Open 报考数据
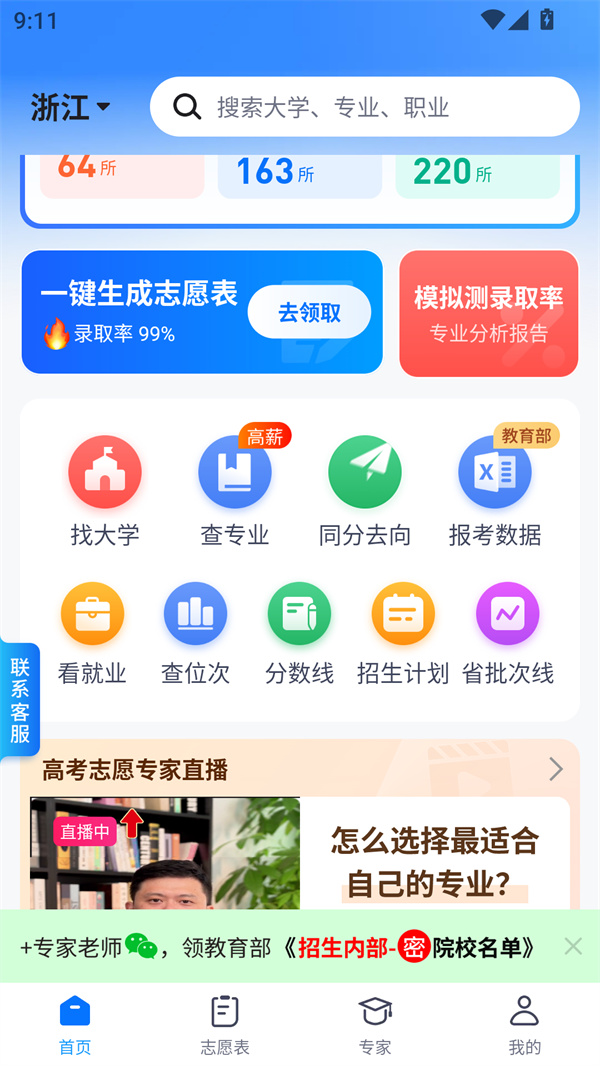Image resolution: width=600 pixels, height=1066 pixels. point(495,490)
